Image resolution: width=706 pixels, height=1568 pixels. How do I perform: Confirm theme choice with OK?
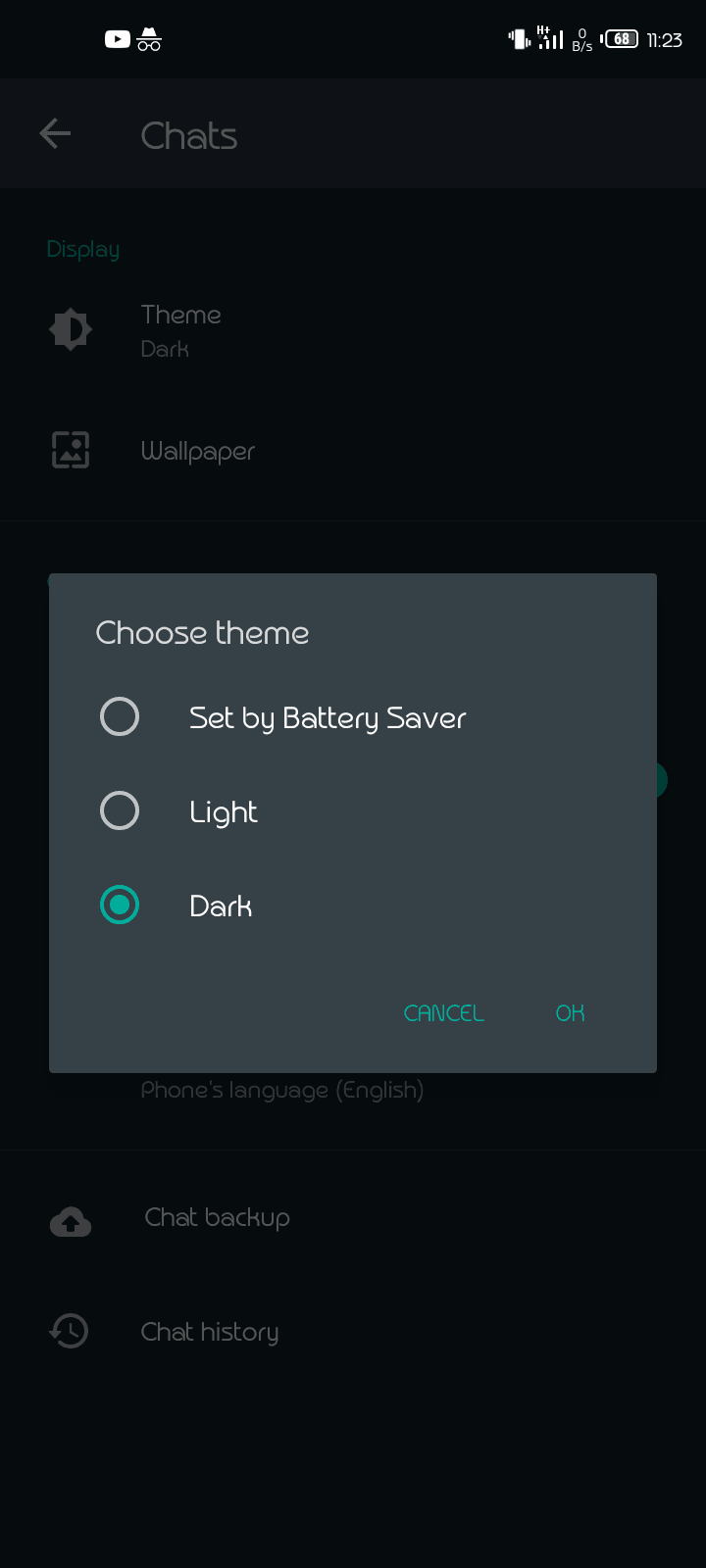click(570, 1012)
